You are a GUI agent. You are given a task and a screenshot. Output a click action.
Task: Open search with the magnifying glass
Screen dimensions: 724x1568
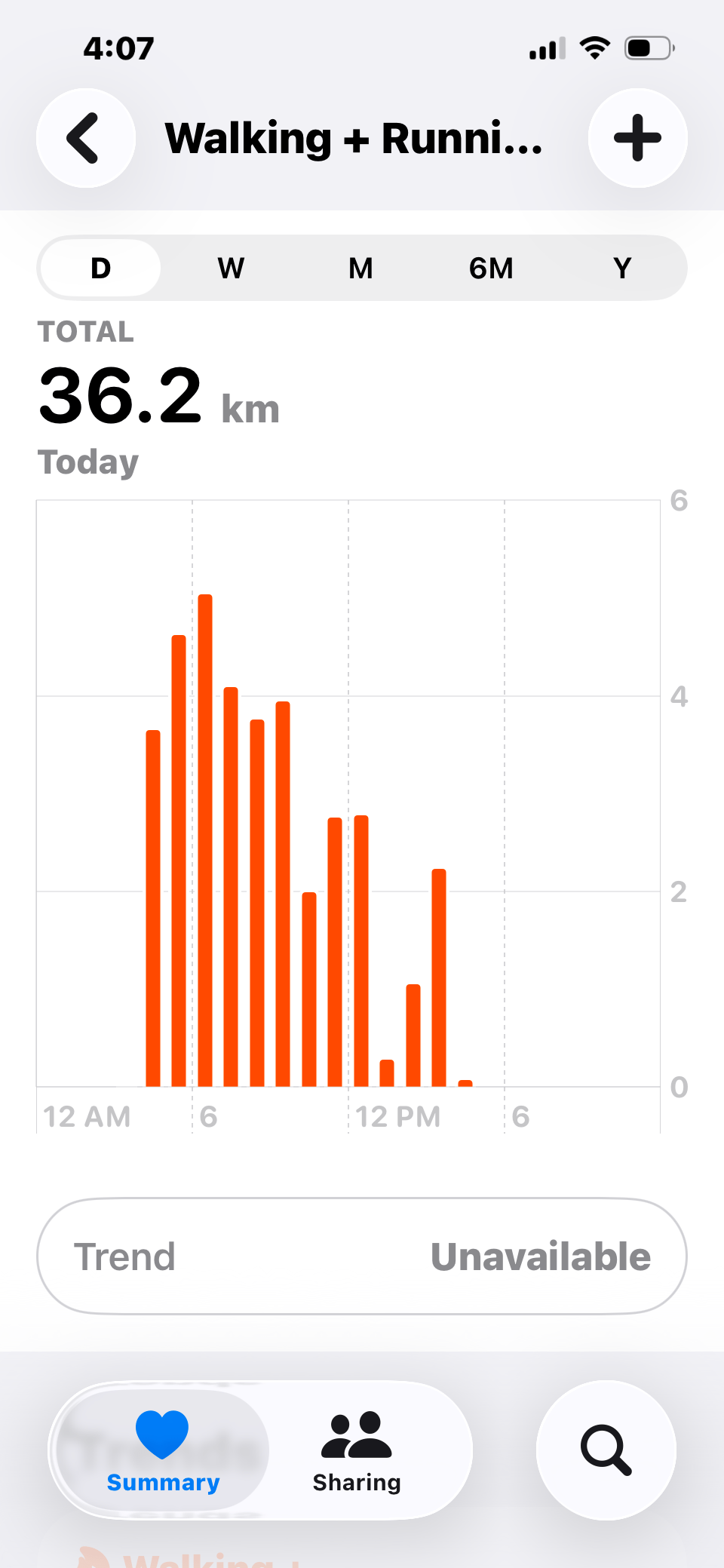coord(606,1450)
